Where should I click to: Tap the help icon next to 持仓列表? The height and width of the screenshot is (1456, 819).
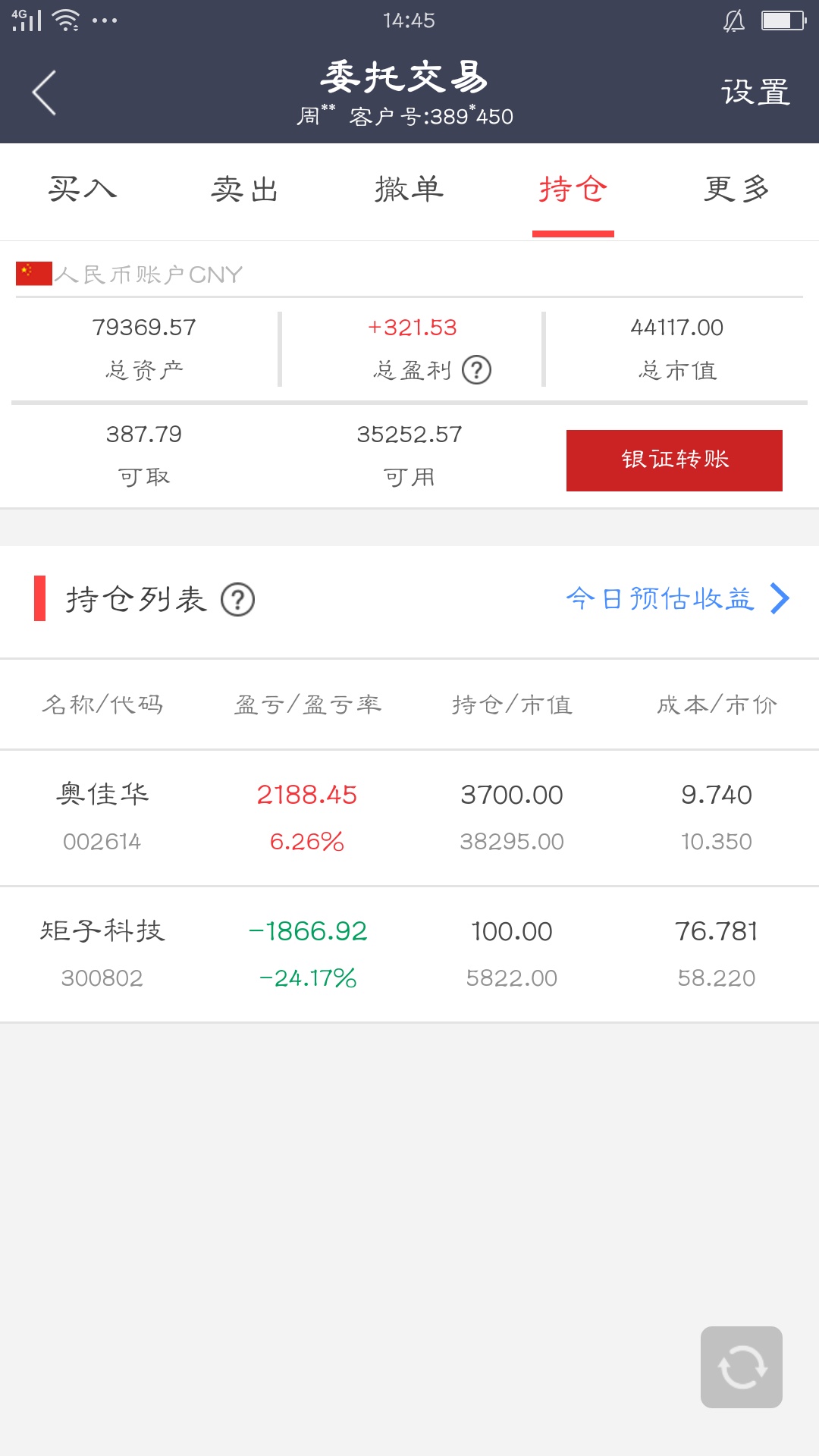237,600
